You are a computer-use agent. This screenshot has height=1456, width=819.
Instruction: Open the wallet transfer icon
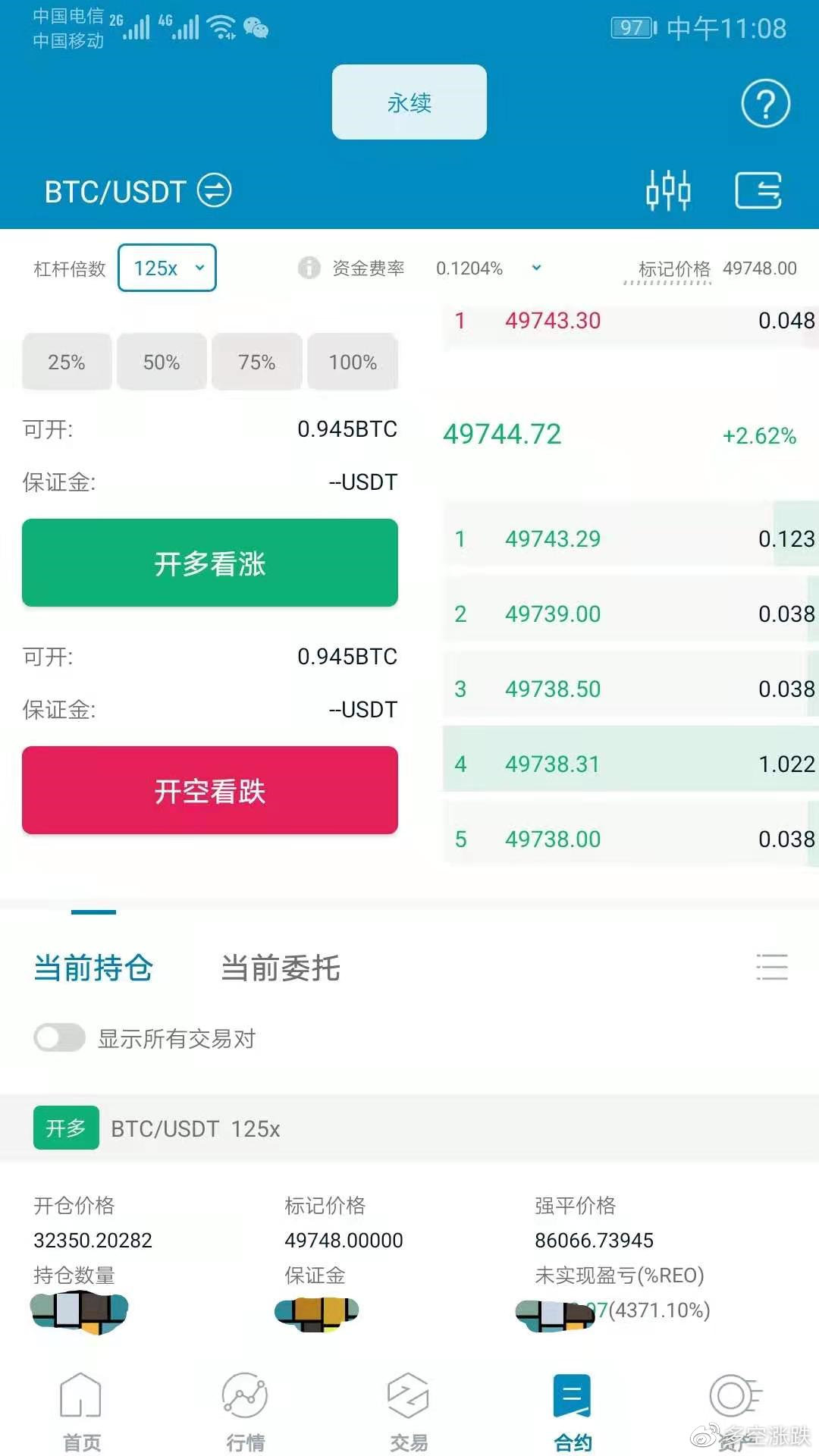coord(758,190)
